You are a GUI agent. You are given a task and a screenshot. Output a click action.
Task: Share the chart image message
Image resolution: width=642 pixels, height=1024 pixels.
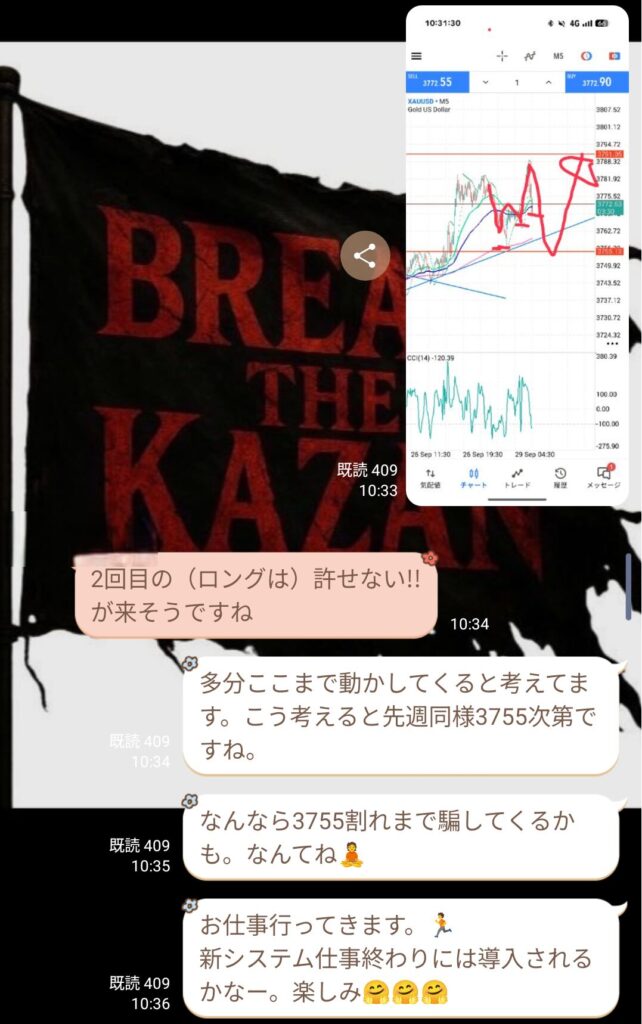point(365,256)
